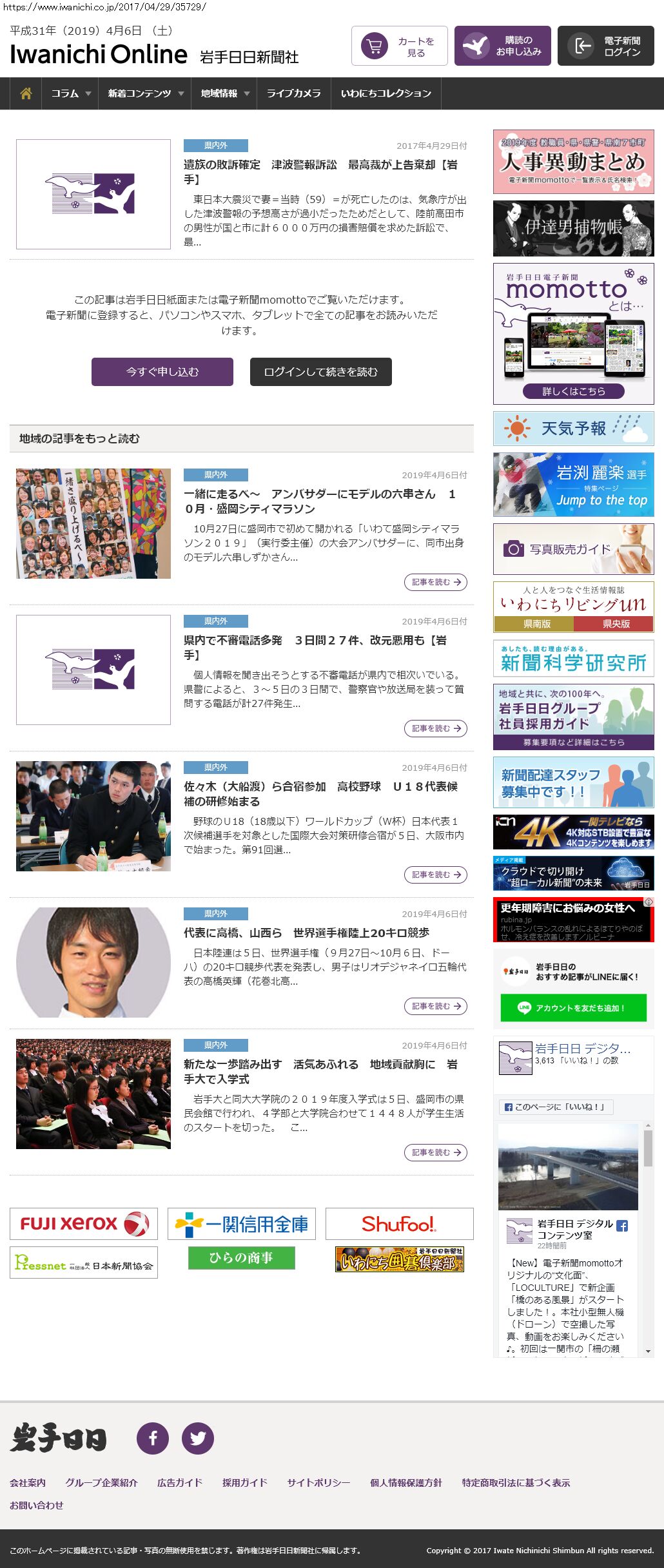Read the 盛岡シティマラソン article via 記事を読む
The height and width of the screenshot is (1568, 664).
point(436,582)
